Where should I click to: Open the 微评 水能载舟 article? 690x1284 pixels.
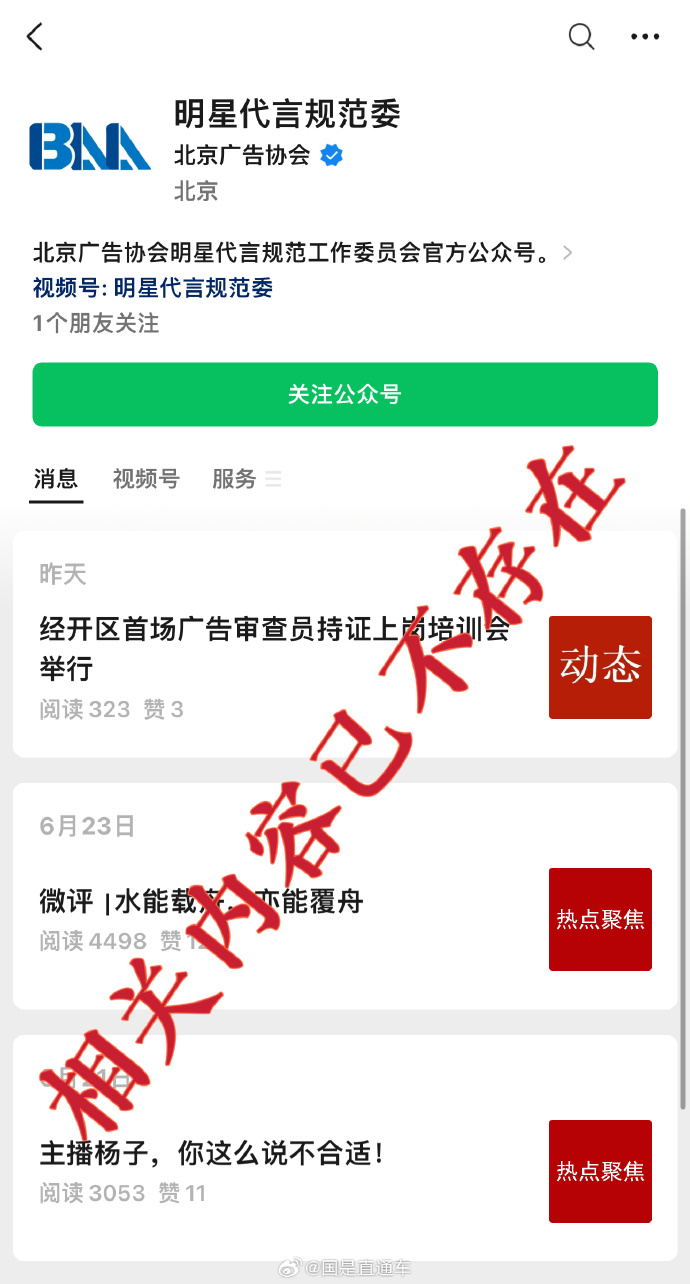200,902
